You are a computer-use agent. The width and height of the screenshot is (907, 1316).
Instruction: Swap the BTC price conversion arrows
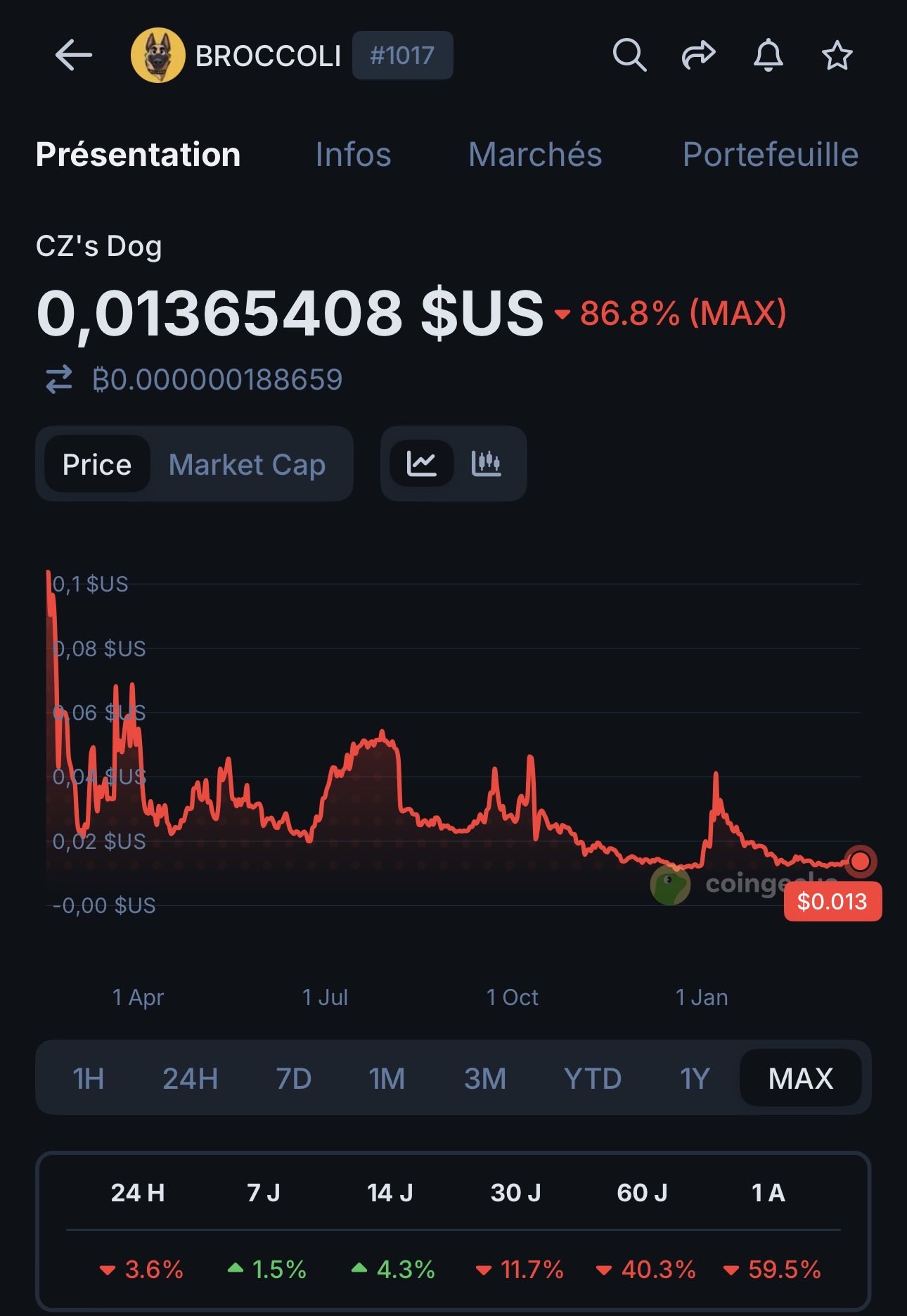pos(59,379)
